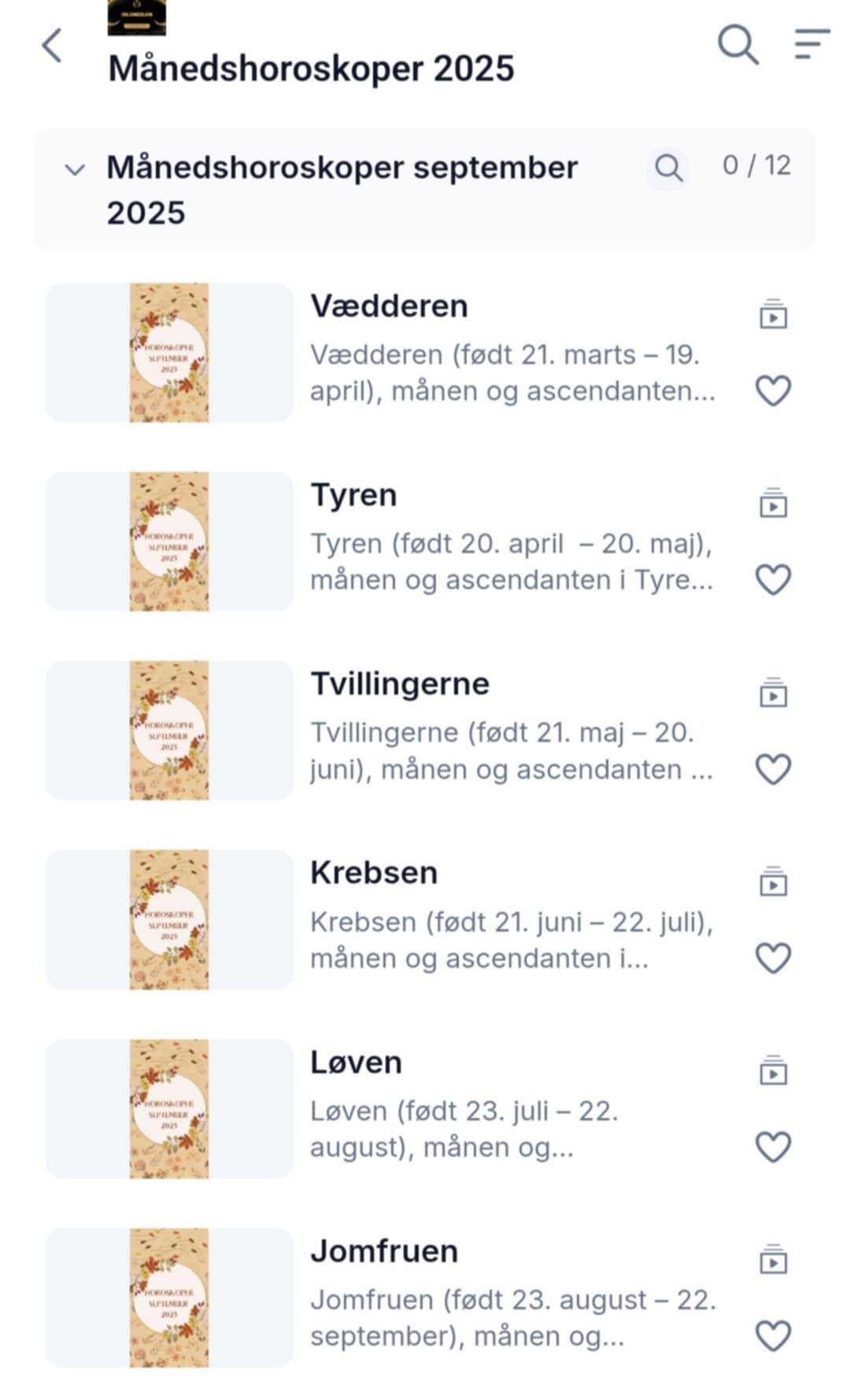Open the Tyren horoscope

pyautogui.click(x=353, y=495)
